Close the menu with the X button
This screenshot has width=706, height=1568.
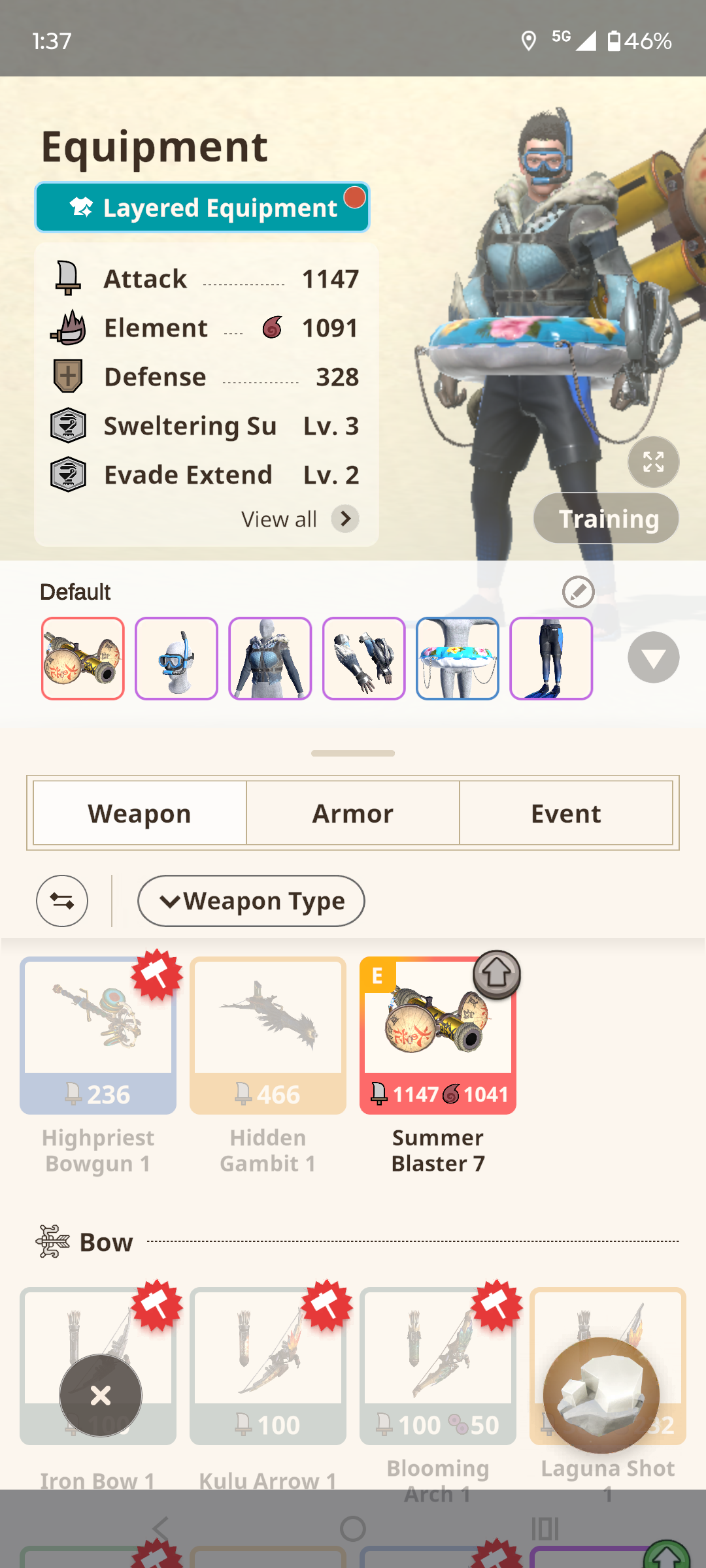pyautogui.click(x=101, y=1396)
